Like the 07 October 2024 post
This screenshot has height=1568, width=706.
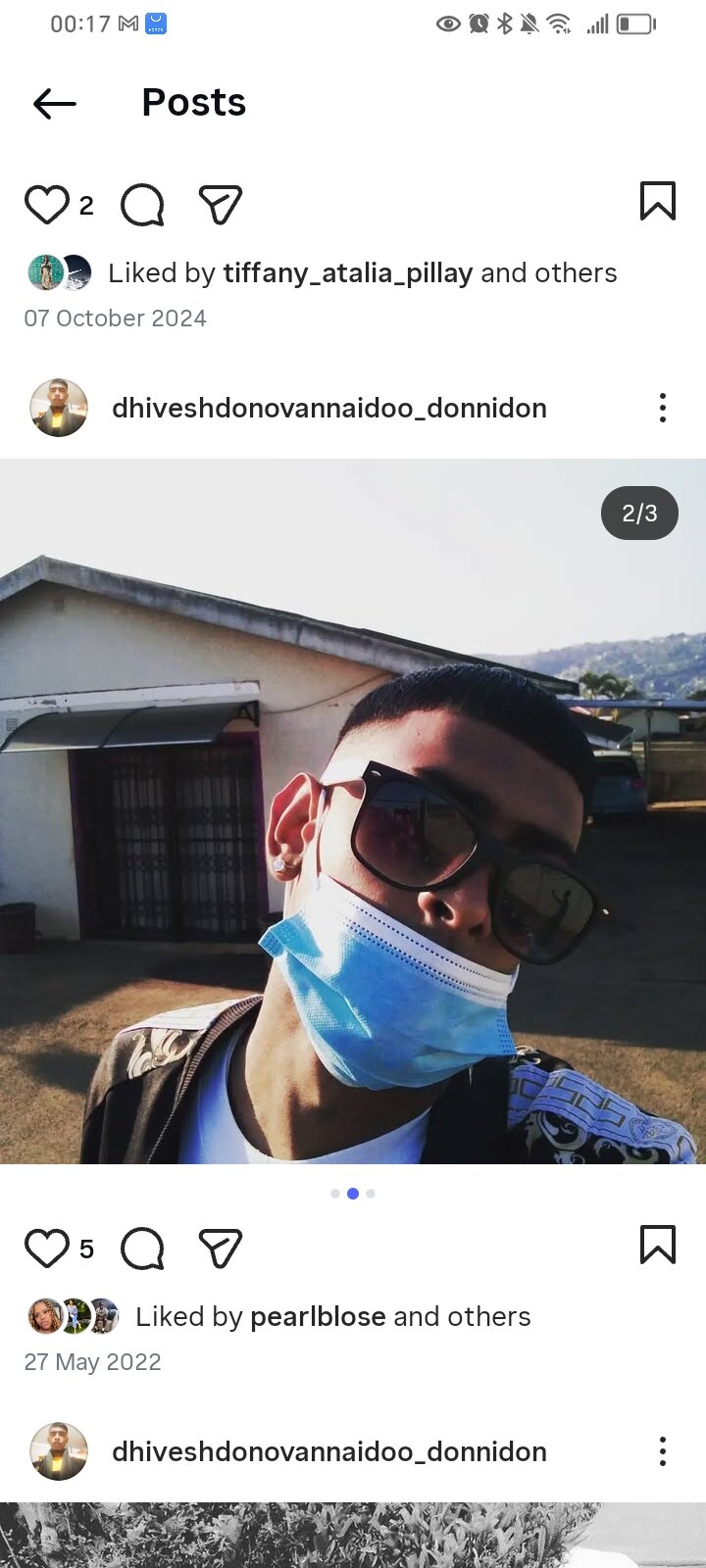click(x=46, y=205)
